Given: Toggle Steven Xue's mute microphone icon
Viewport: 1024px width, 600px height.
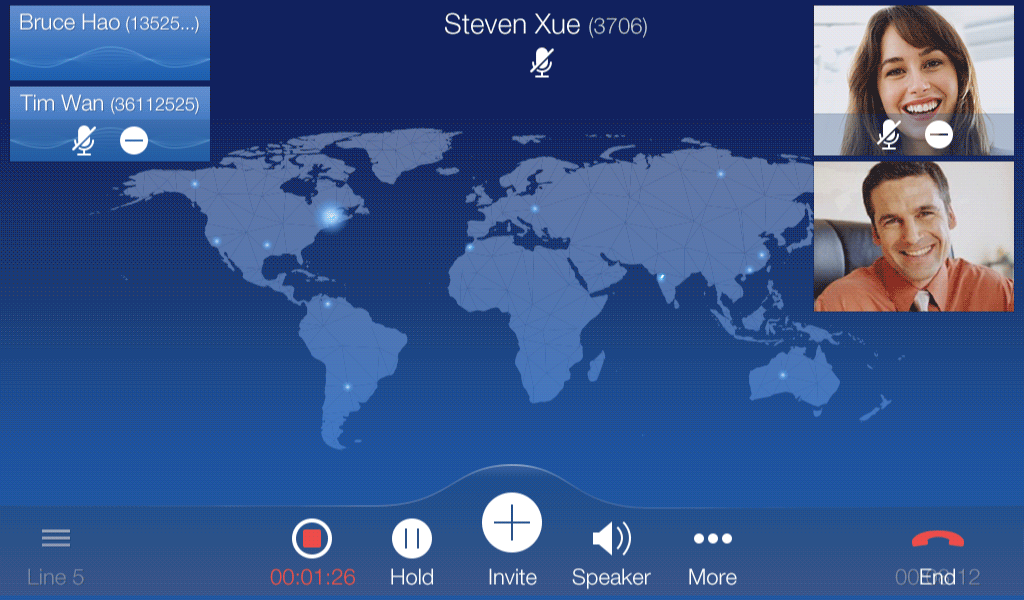Looking at the screenshot, I should pyautogui.click(x=541, y=63).
